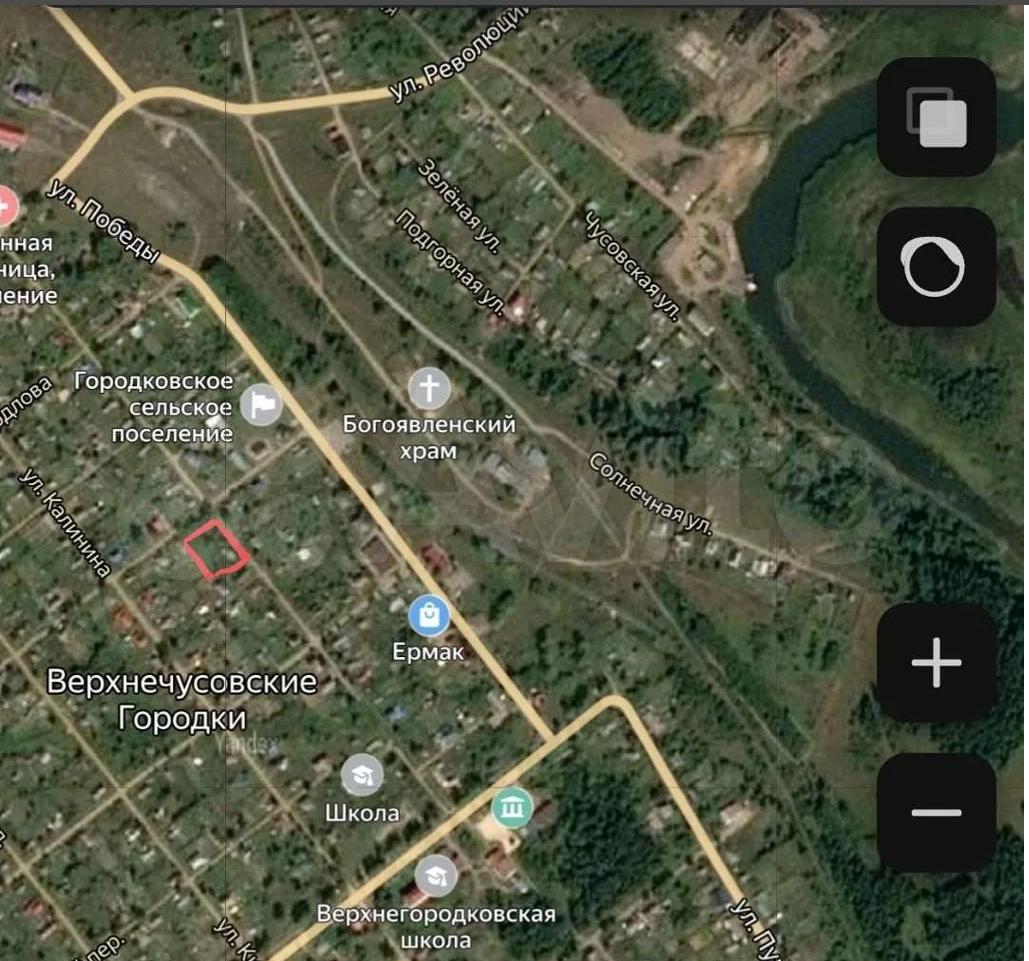Select the Ермак shop marker
Screen dimensions: 1029x961
[429, 616]
